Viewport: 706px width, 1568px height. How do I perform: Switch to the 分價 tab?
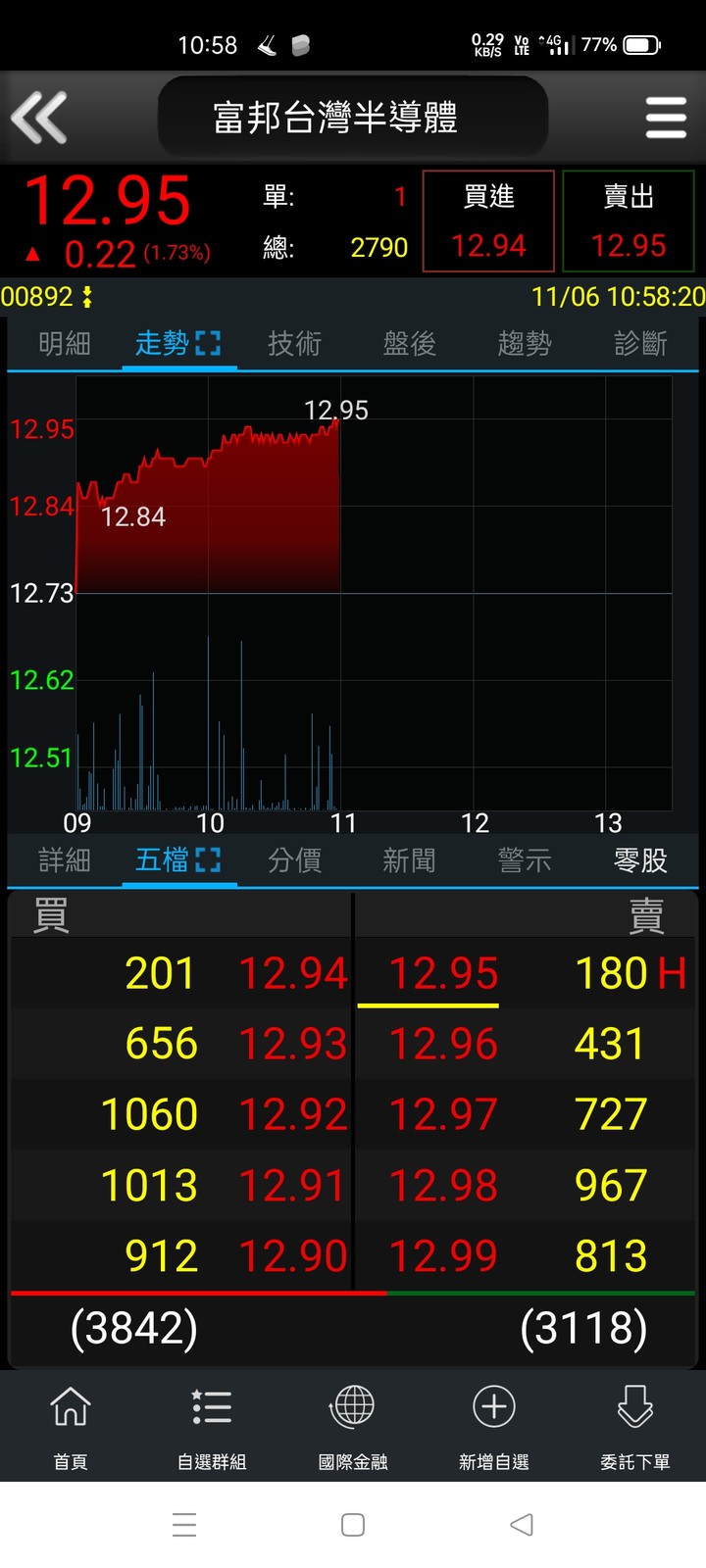click(x=294, y=860)
